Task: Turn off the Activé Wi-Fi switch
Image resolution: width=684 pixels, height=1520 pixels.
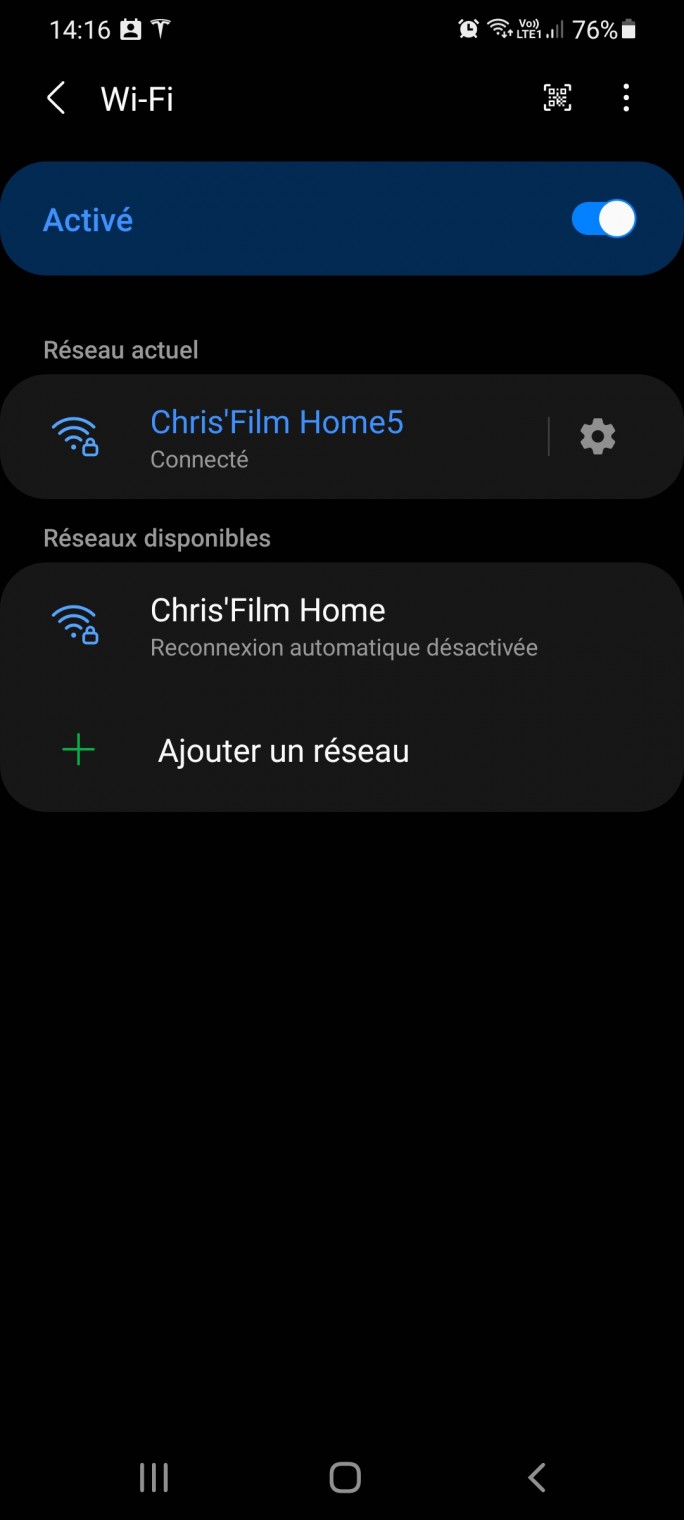Action: coord(603,219)
